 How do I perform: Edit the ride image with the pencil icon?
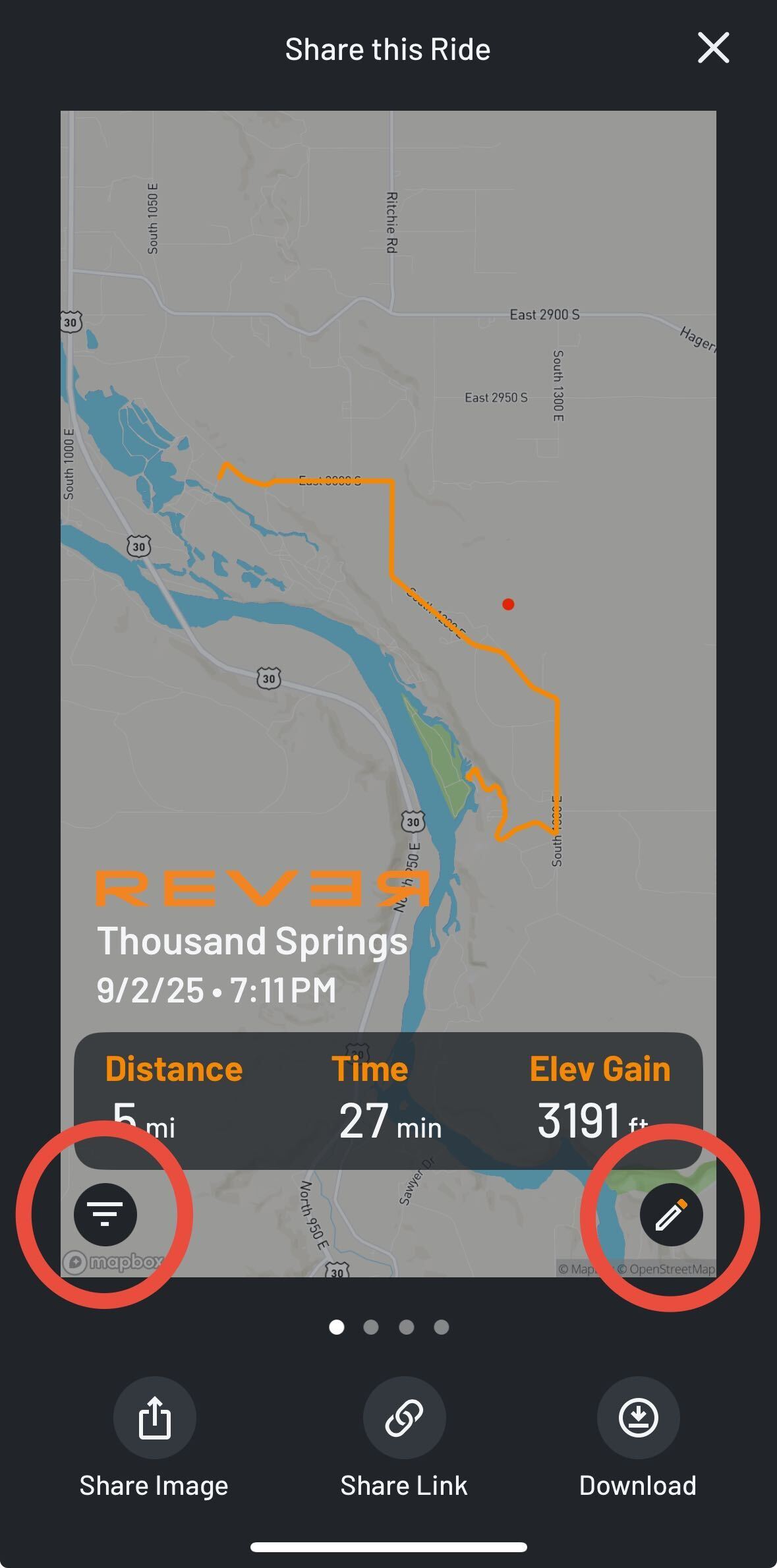671,1214
